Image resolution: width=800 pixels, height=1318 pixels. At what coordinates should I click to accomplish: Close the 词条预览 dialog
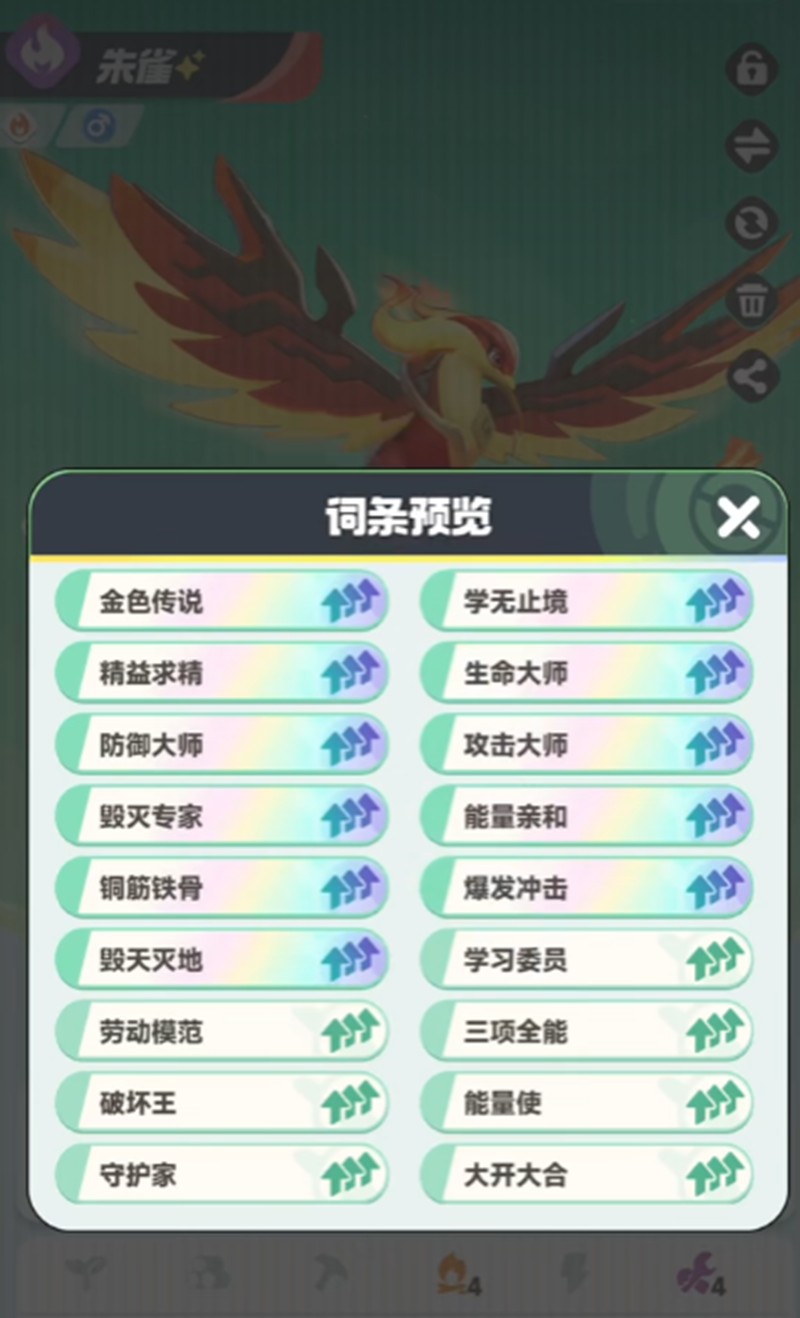point(738,517)
